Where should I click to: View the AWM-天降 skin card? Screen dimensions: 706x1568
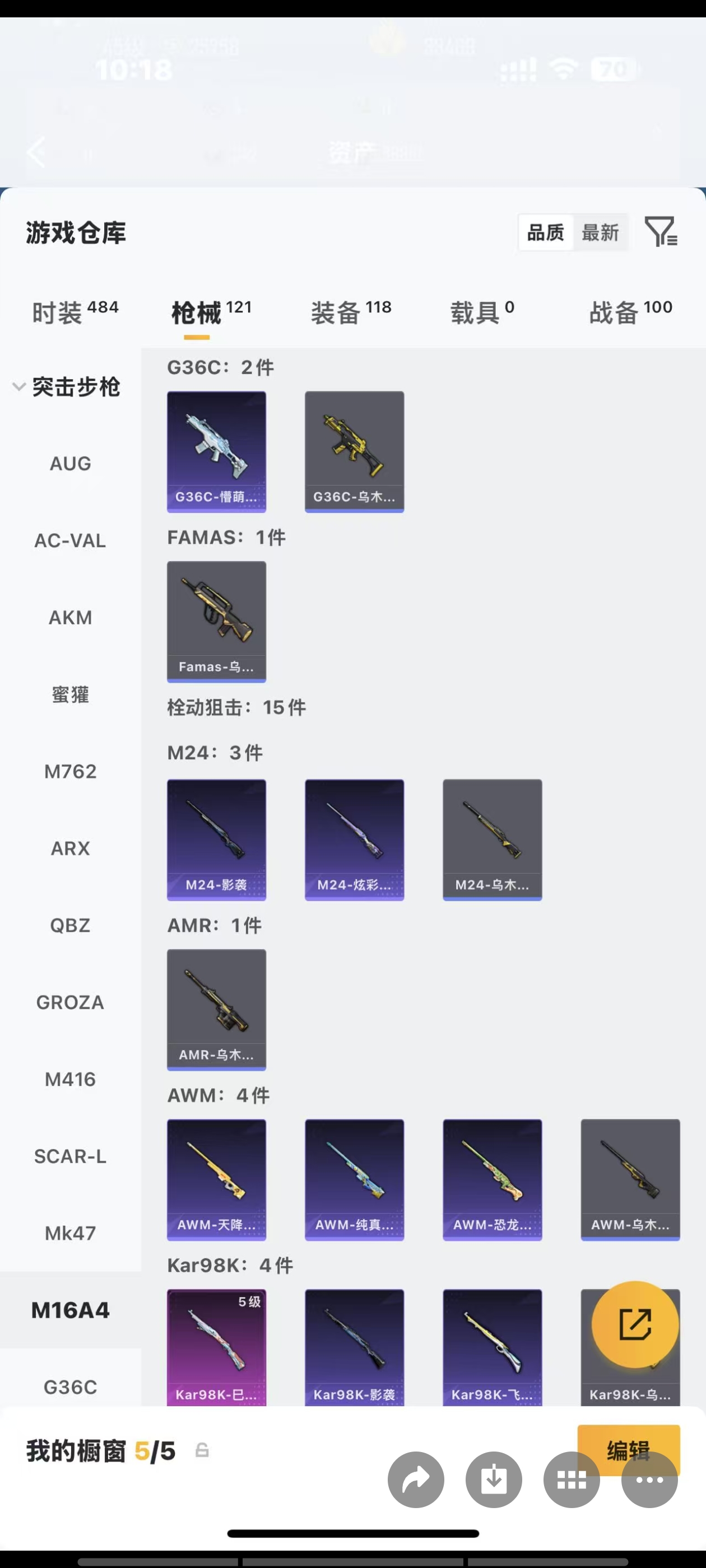click(x=217, y=1180)
